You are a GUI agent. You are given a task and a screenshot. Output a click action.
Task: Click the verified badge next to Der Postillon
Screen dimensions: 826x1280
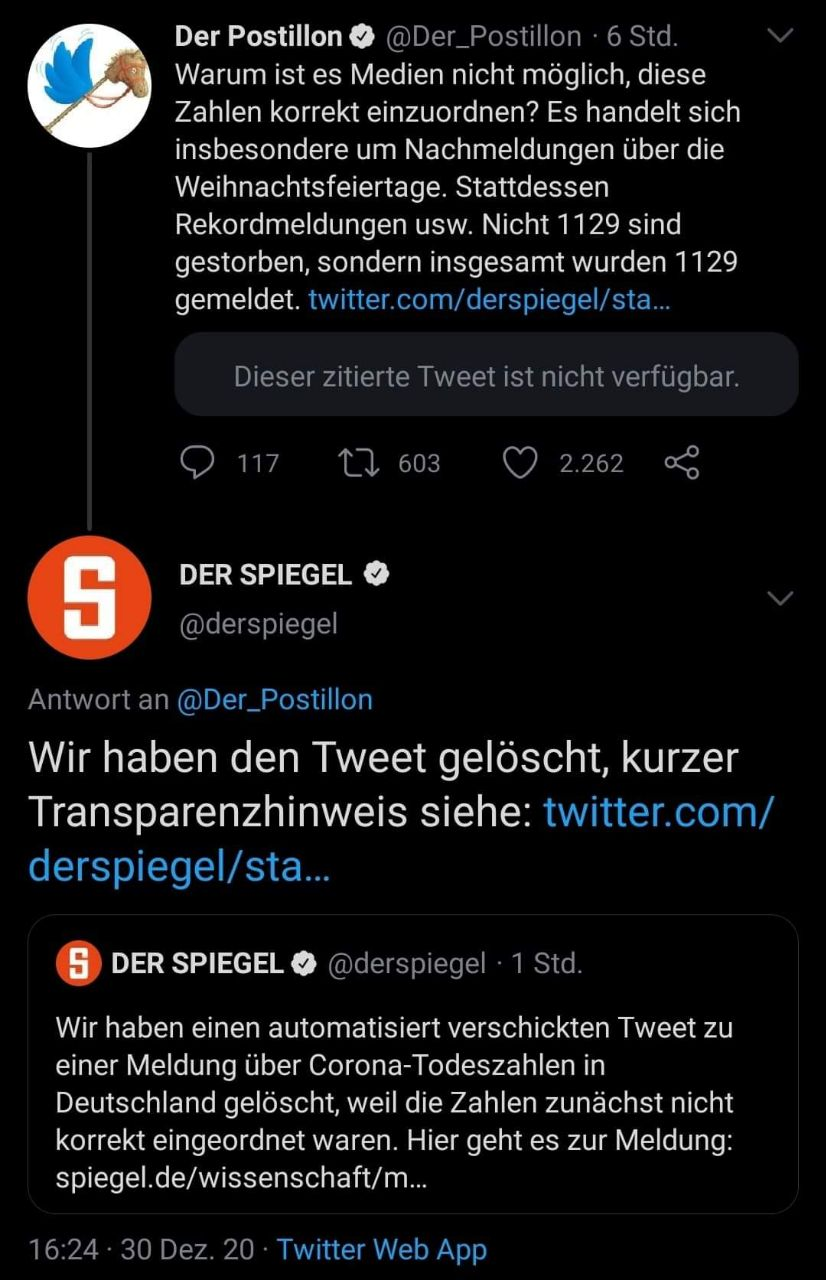pos(357,36)
